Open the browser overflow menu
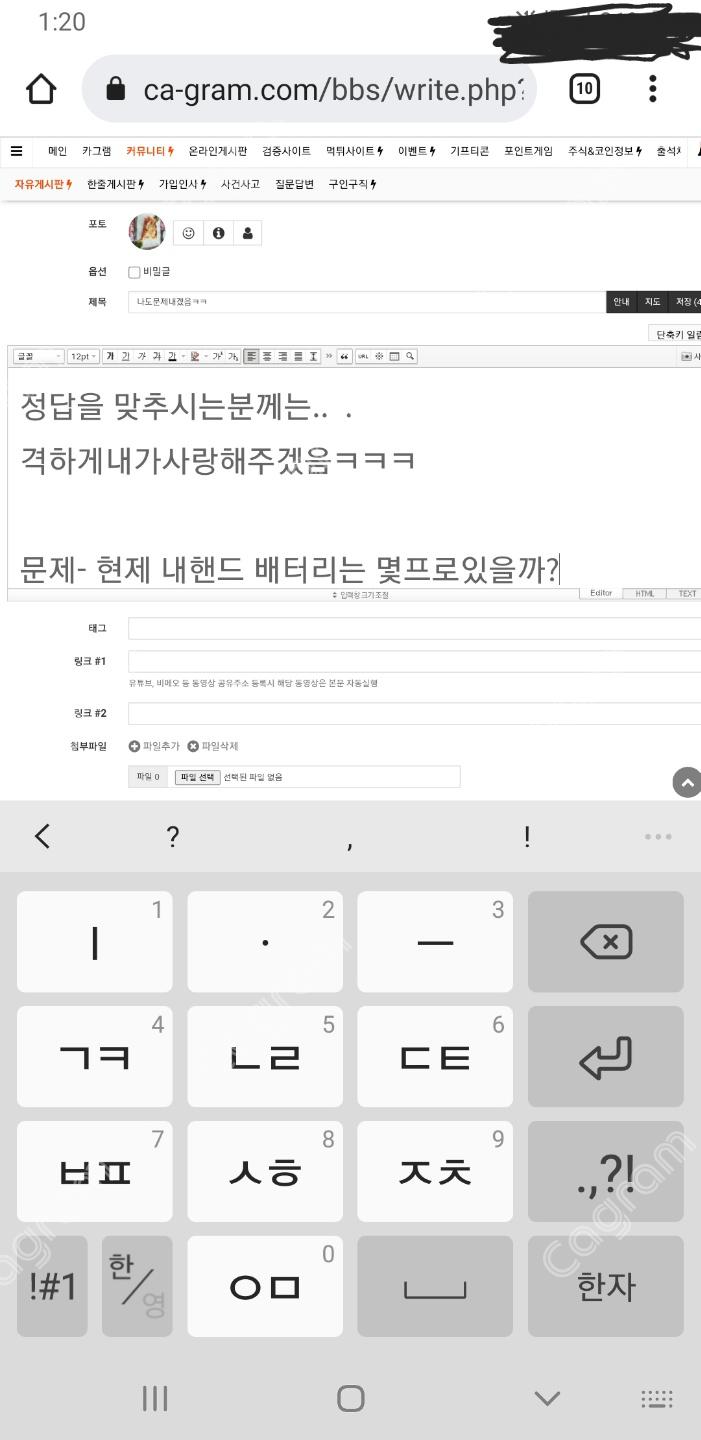 (652, 89)
